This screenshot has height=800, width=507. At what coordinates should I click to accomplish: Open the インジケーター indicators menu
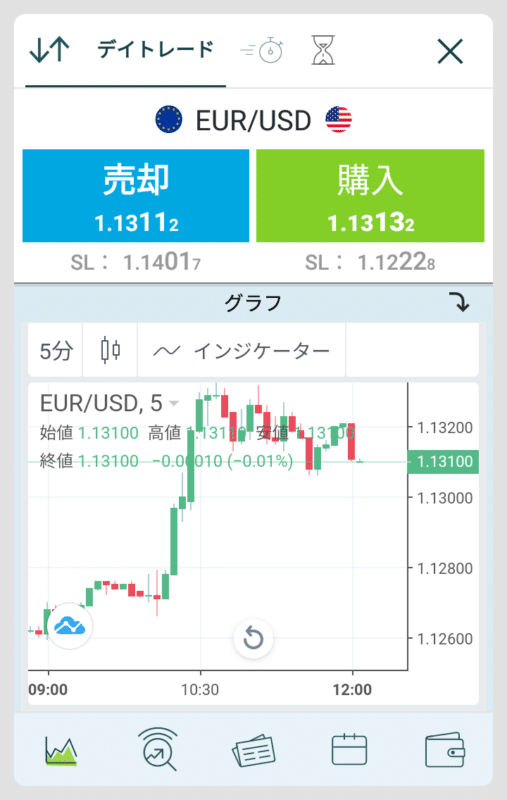242,351
